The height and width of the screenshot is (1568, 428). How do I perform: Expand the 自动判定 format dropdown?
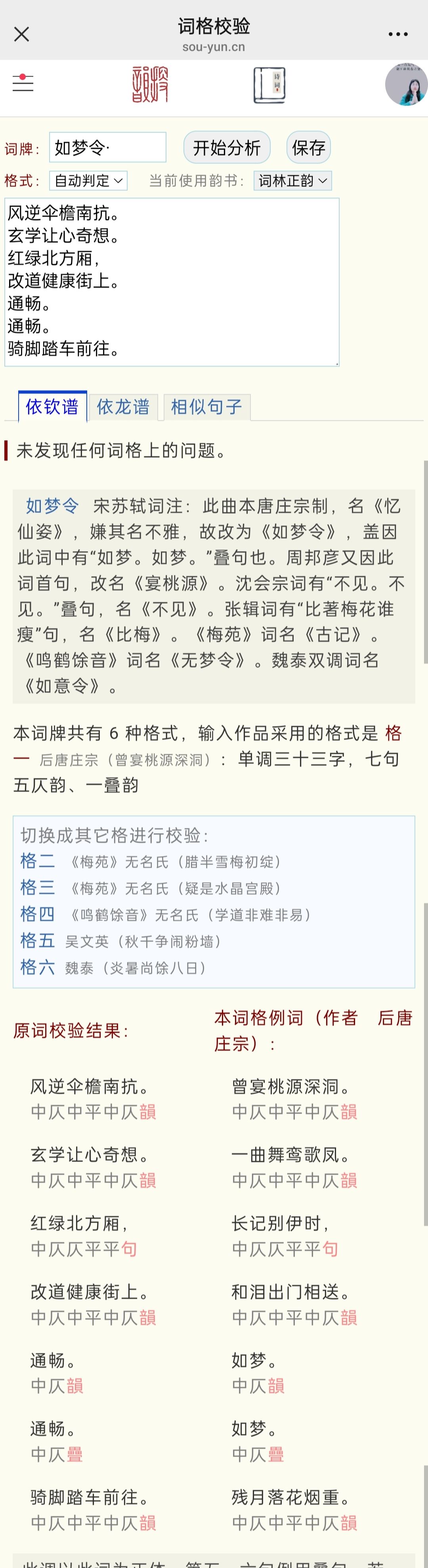[x=88, y=181]
